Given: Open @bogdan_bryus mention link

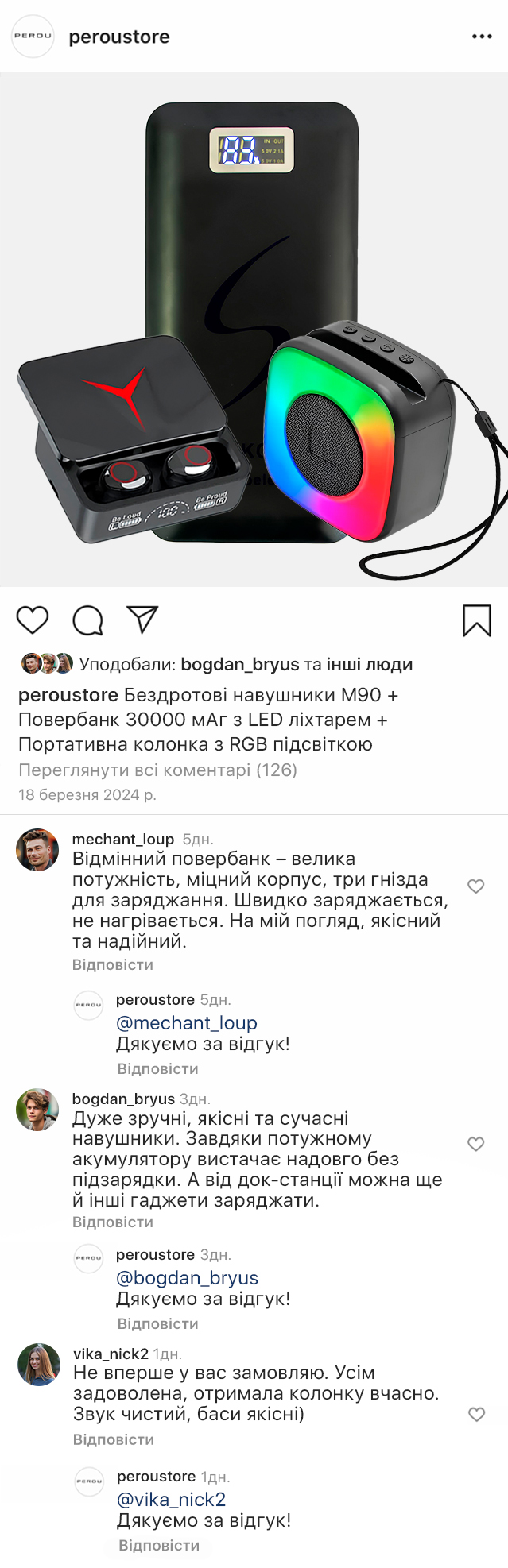Looking at the screenshot, I should pyautogui.click(x=187, y=1278).
